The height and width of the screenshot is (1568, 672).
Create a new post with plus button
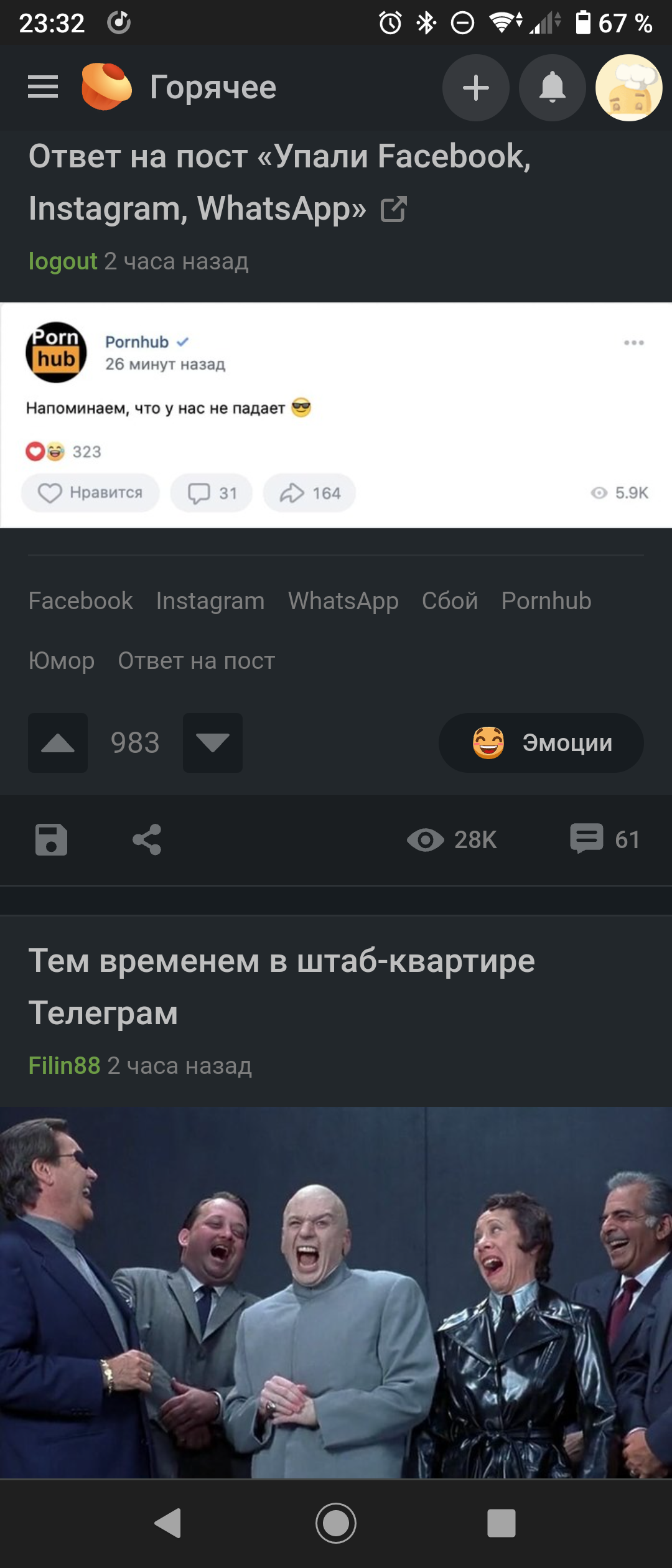[x=476, y=88]
